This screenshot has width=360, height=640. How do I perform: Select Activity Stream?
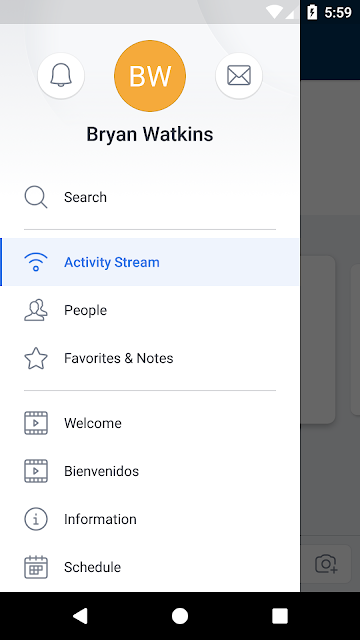(x=150, y=262)
